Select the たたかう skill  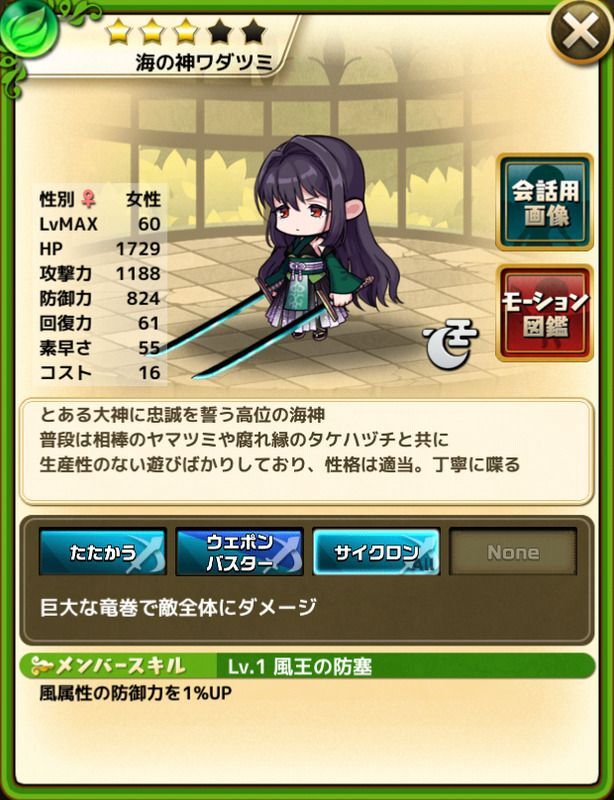click(x=102, y=552)
